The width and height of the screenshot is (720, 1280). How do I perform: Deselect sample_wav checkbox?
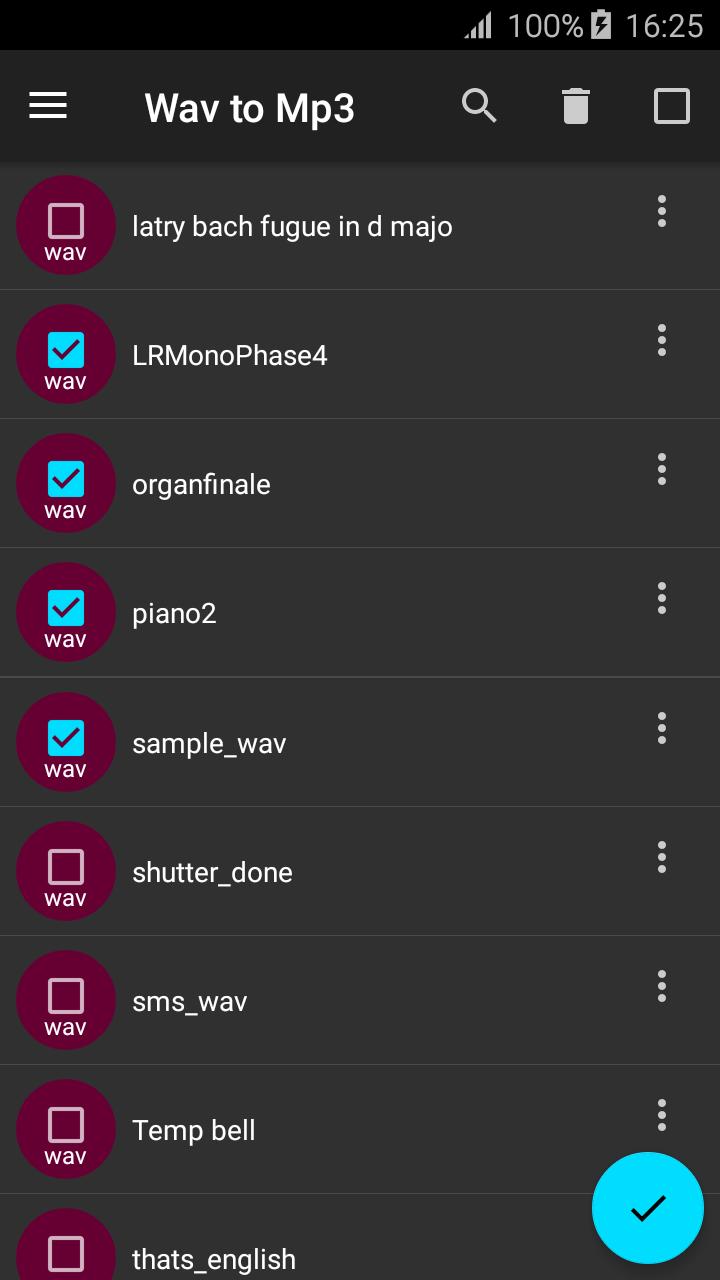[x=66, y=737]
